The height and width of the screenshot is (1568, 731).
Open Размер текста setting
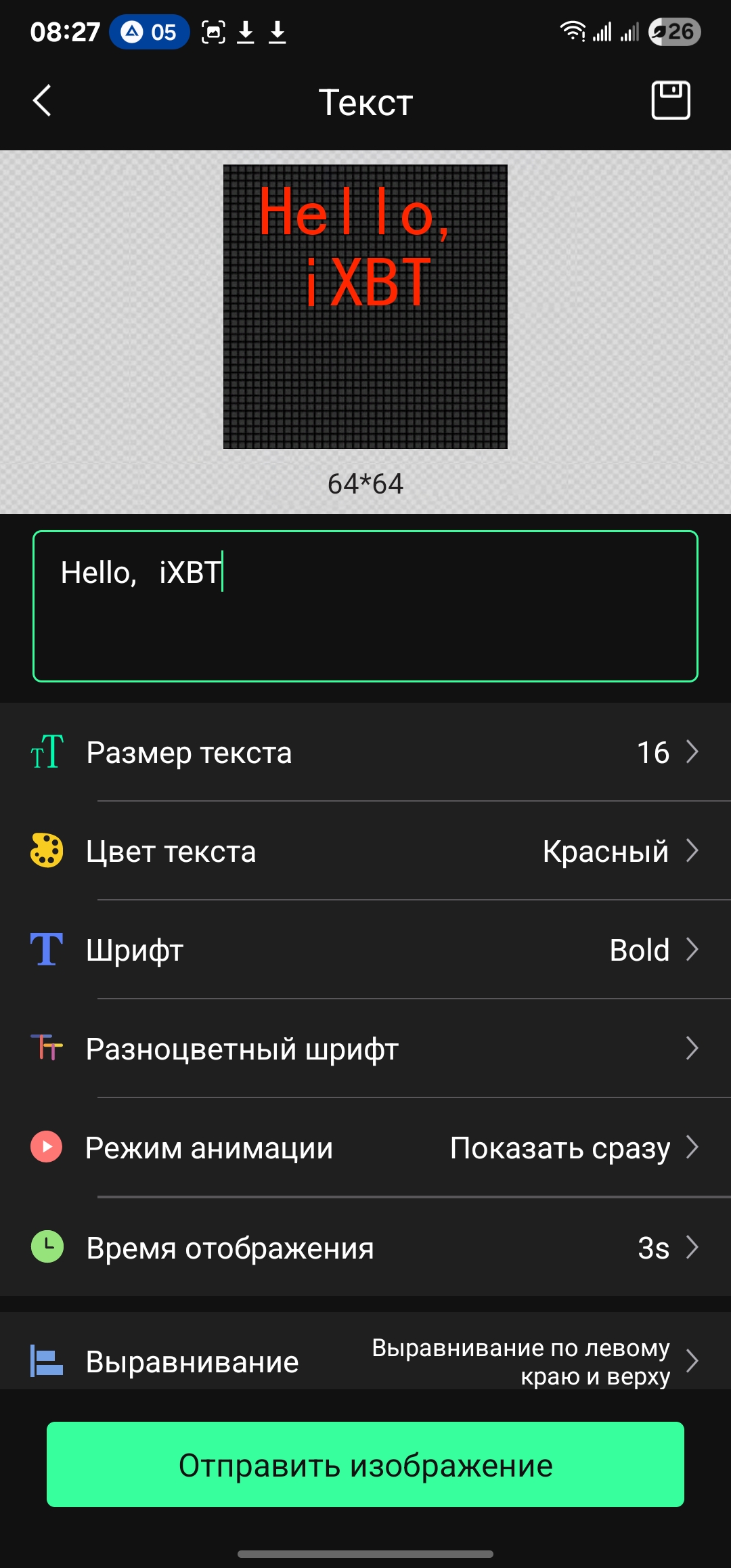[x=365, y=752]
